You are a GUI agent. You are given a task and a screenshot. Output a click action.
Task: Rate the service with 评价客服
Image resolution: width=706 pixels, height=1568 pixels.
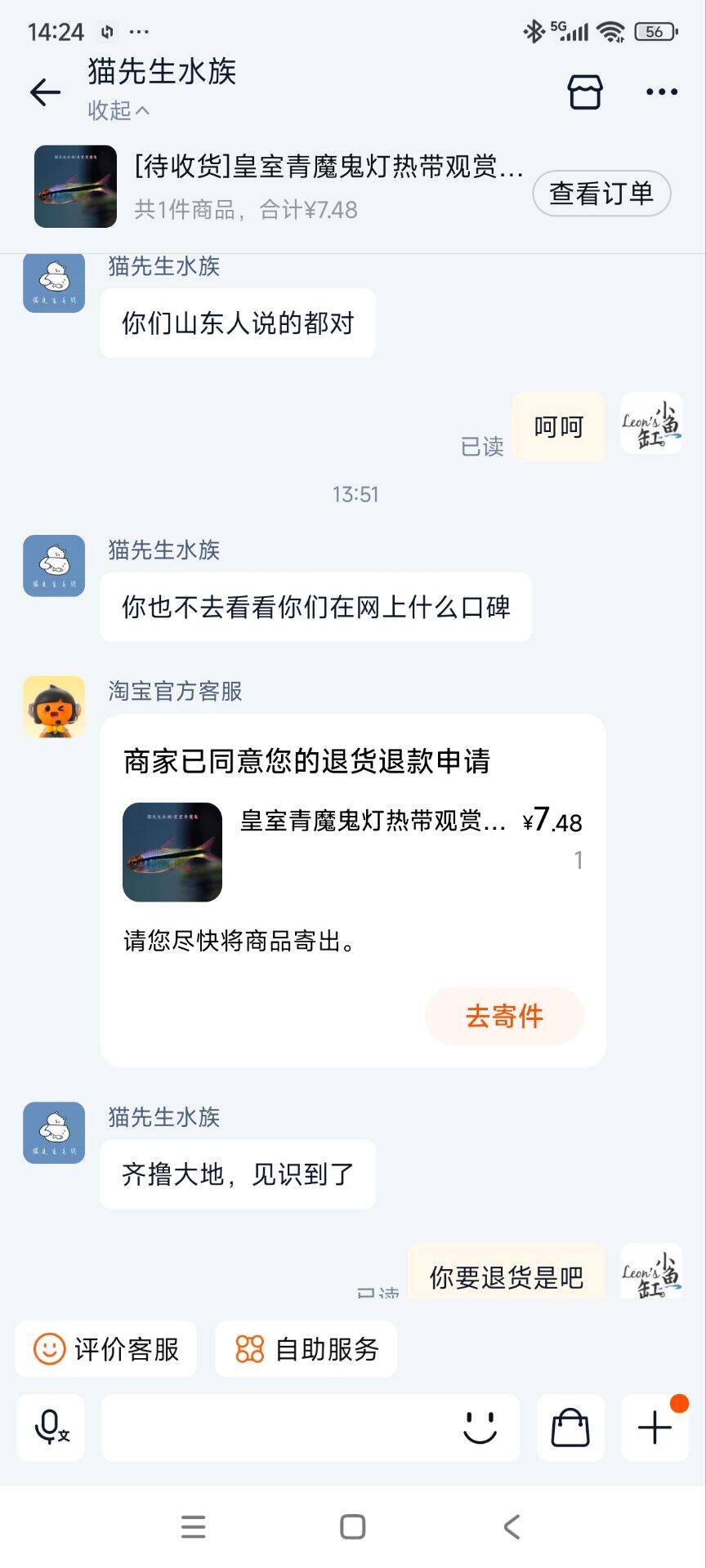point(106,1349)
